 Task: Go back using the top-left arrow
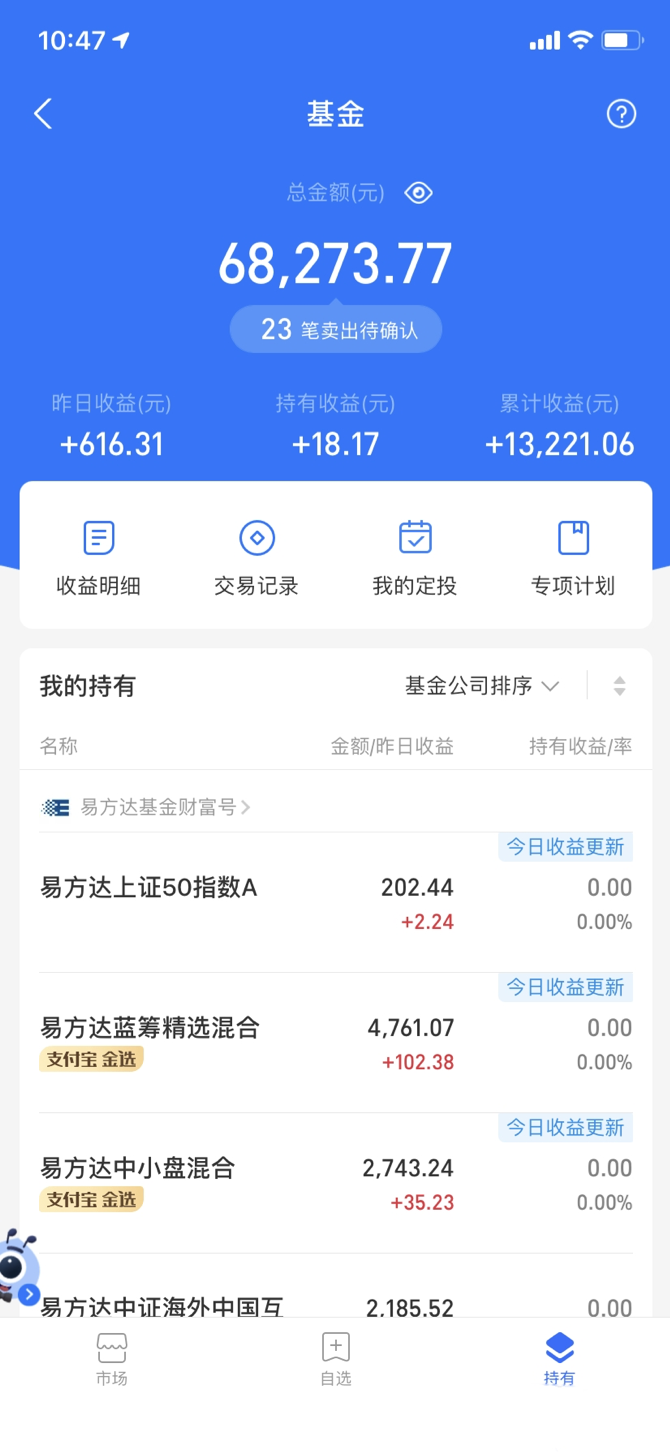(x=43, y=114)
